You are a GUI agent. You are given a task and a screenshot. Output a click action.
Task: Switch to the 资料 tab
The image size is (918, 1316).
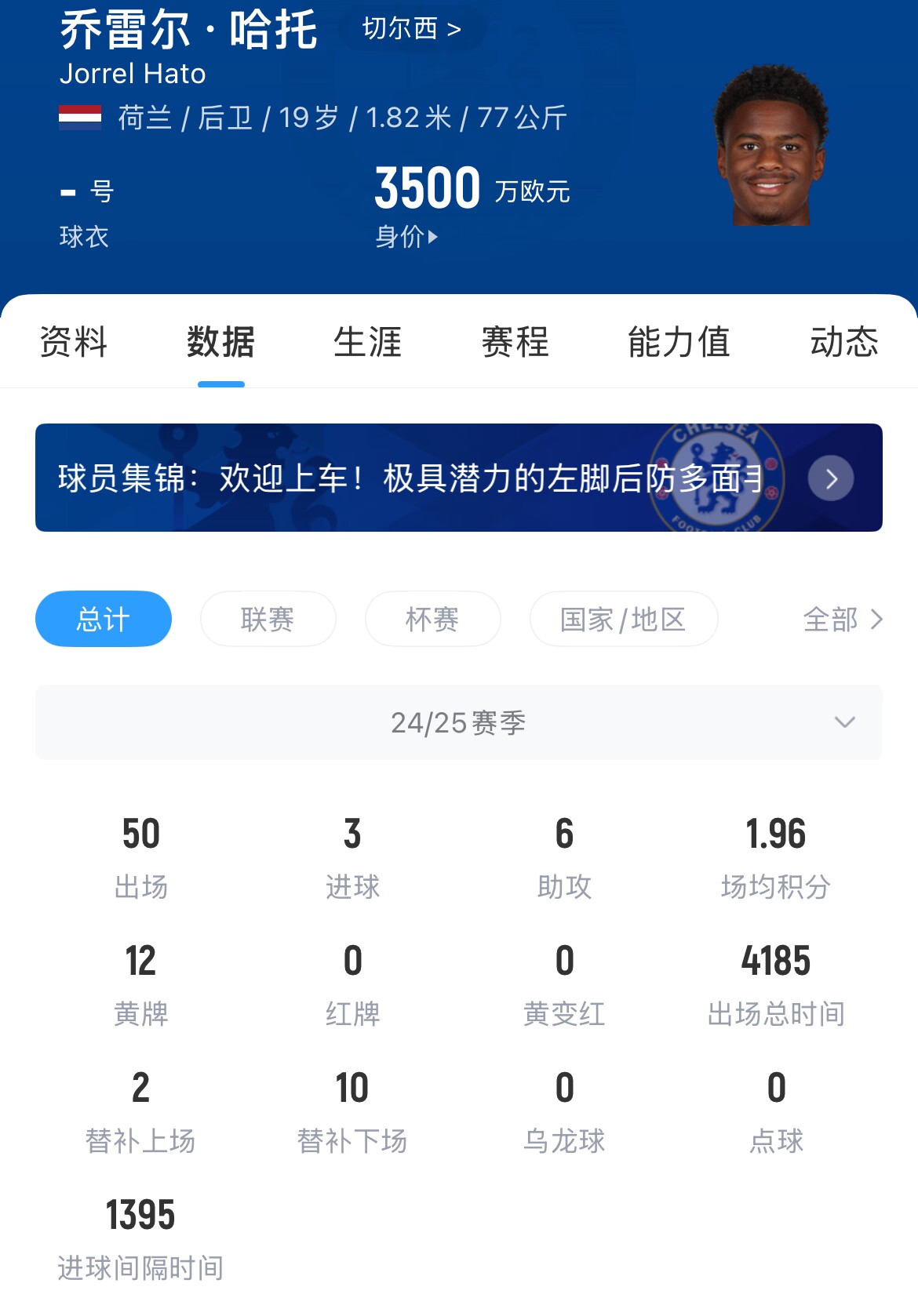pyautogui.click(x=73, y=342)
